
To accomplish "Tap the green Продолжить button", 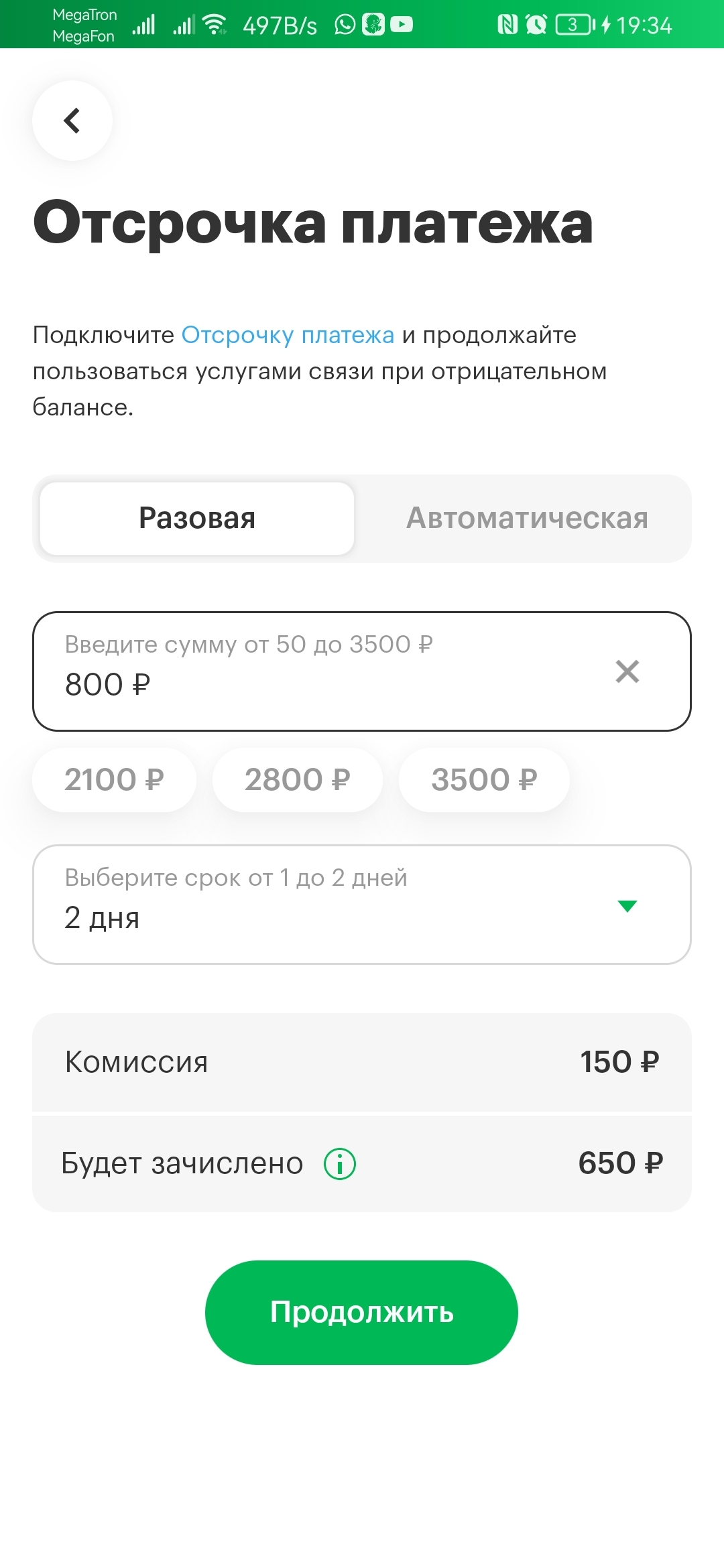I will coord(361,1312).
